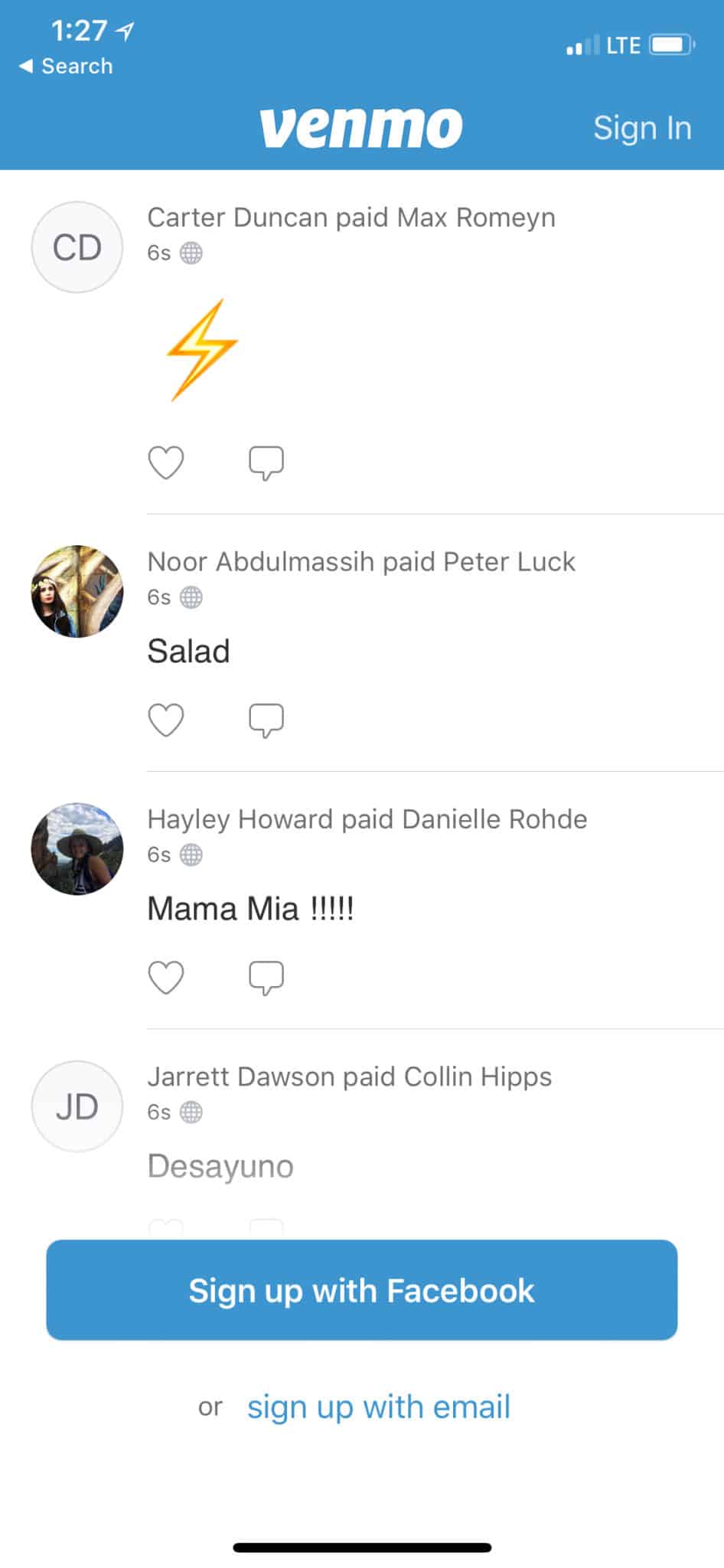The image size is (724, 1568).
Task: Like Carter Duncan's payment post
Action: 165,463
